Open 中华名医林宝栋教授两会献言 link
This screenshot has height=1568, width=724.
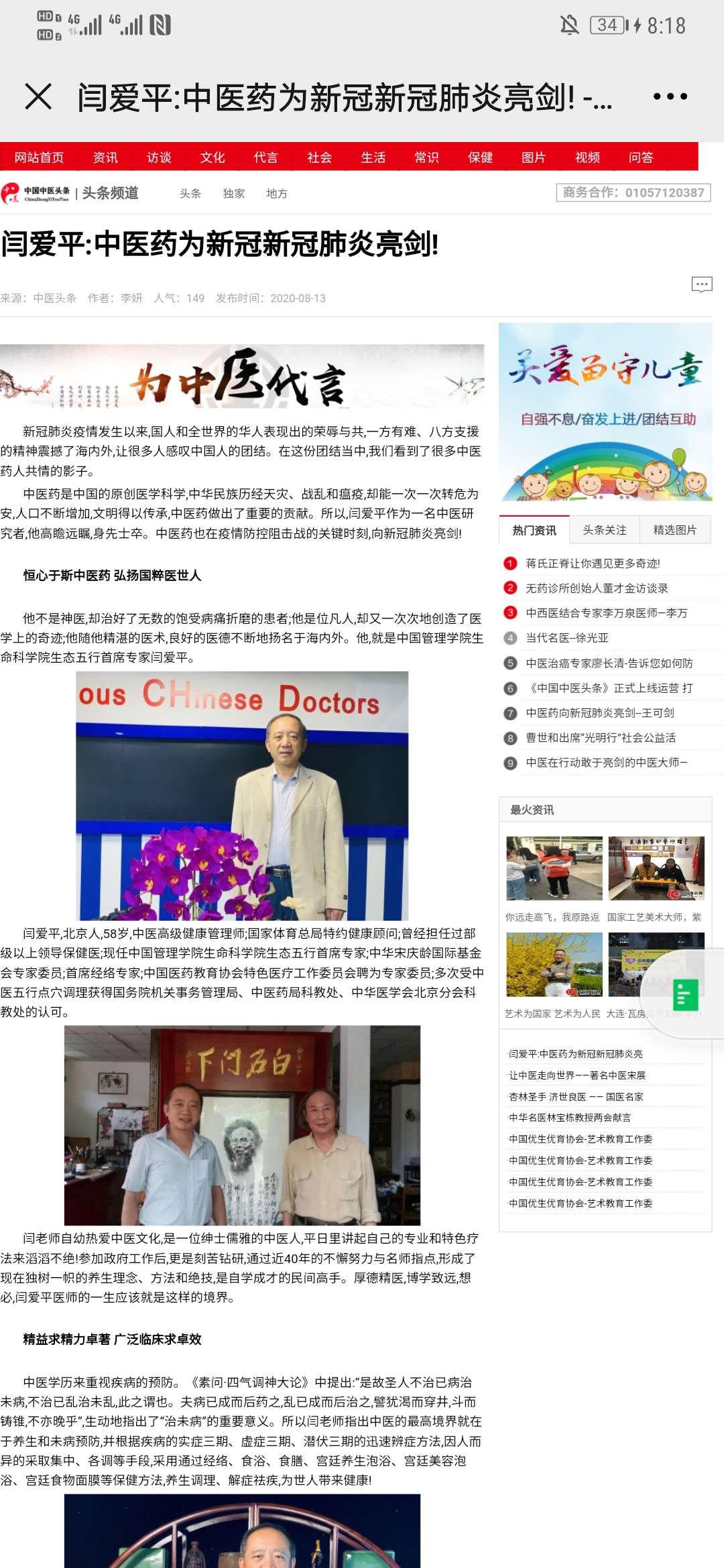569,1118
